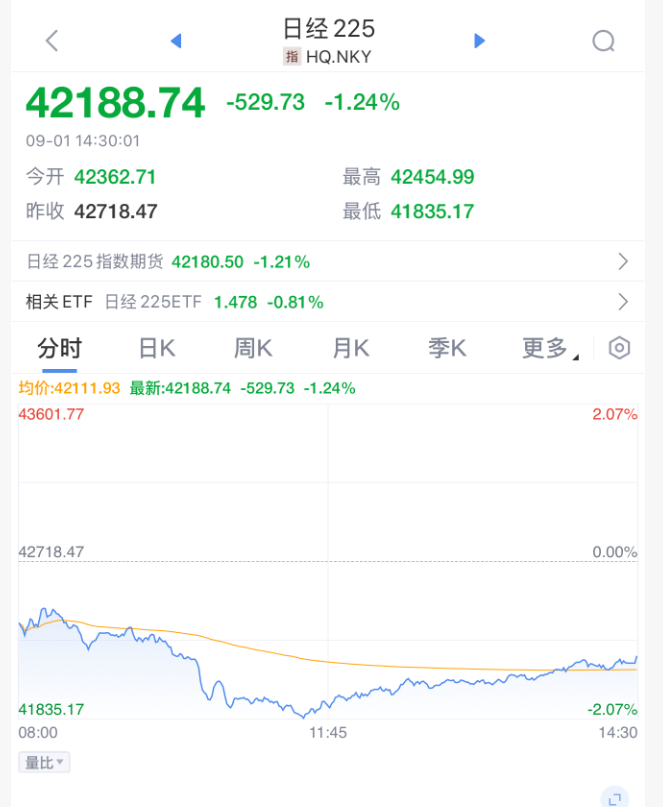This screenshot has width=663, height=807.
Task: Open the 量比 indicator dropdown
Action: pyautogui.click(x=44, y=763)
